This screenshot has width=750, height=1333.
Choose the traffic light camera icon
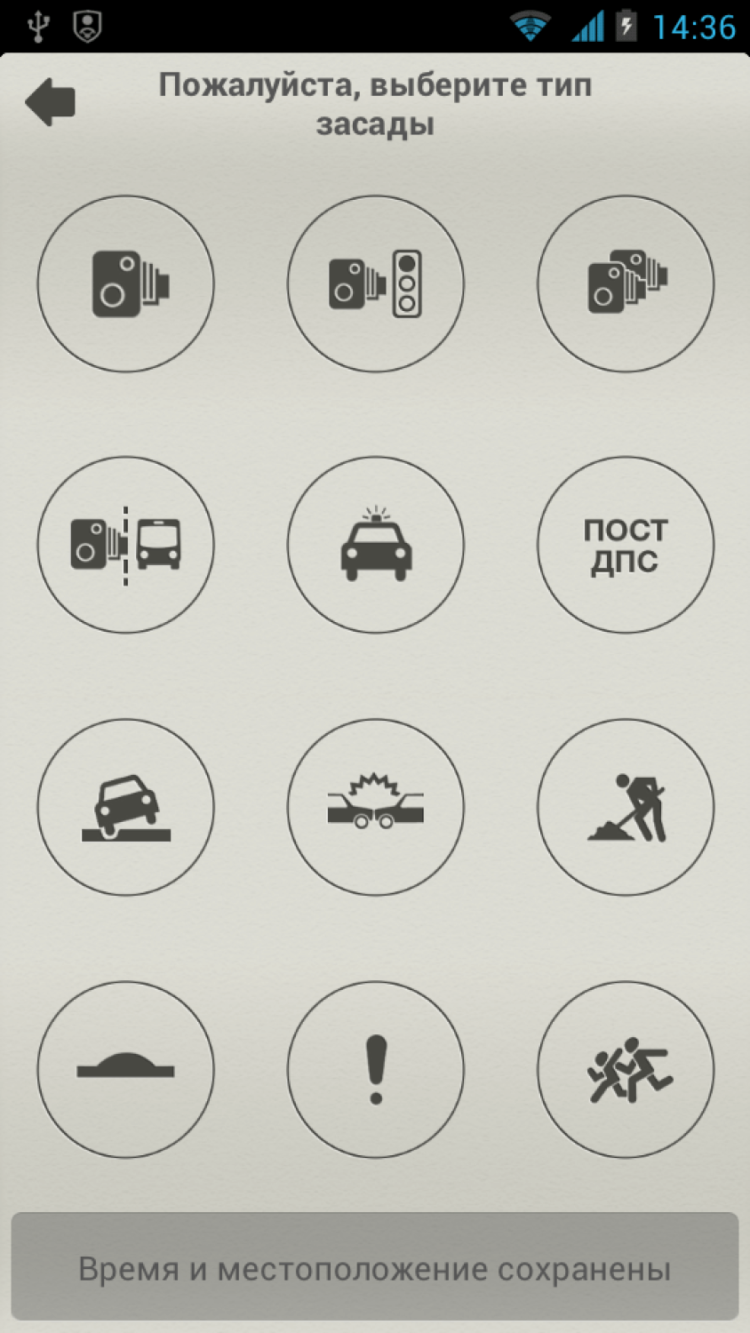pos(375,283)
